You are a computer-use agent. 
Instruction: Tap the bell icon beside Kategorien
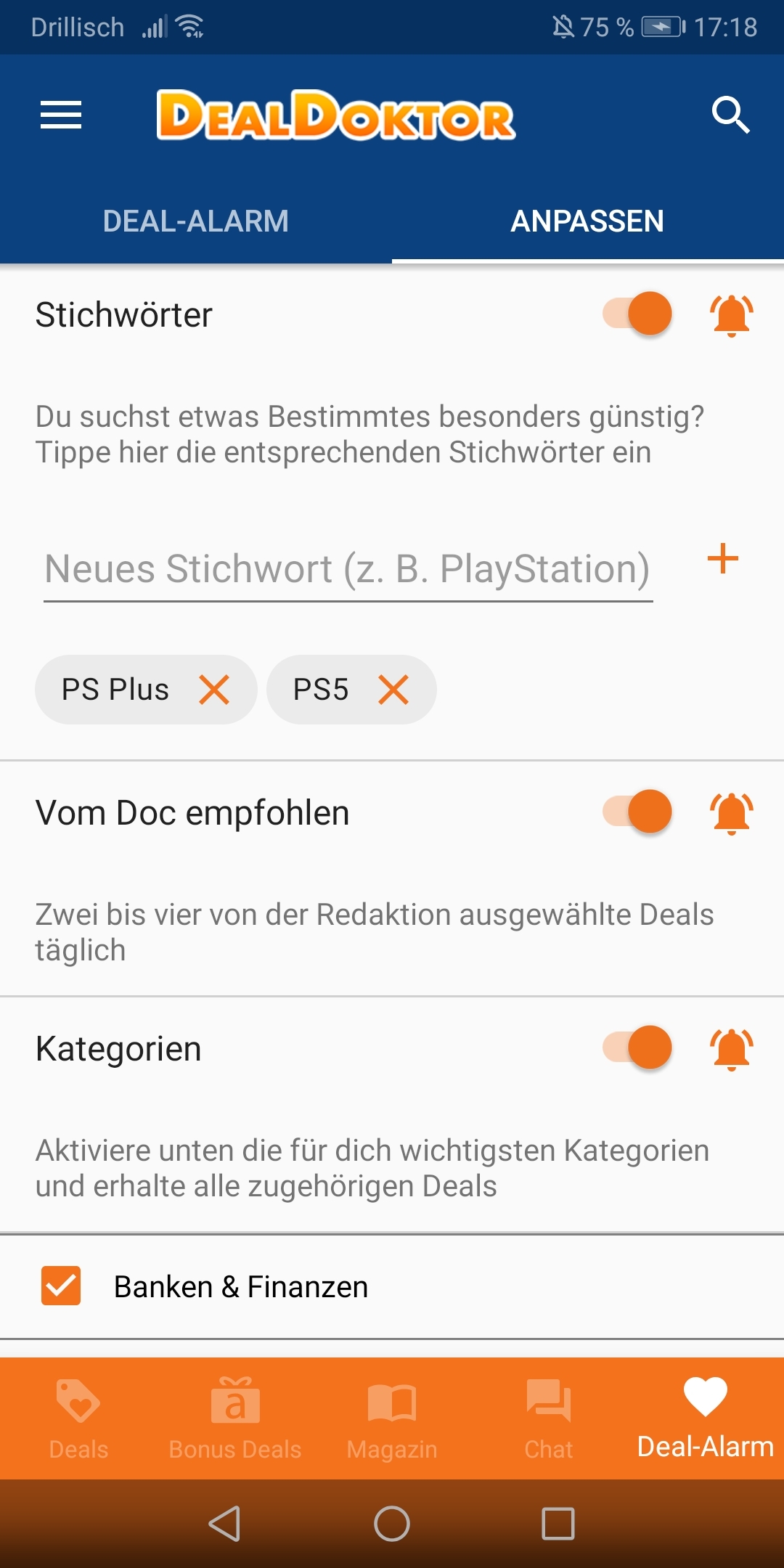pos(732,1049)
